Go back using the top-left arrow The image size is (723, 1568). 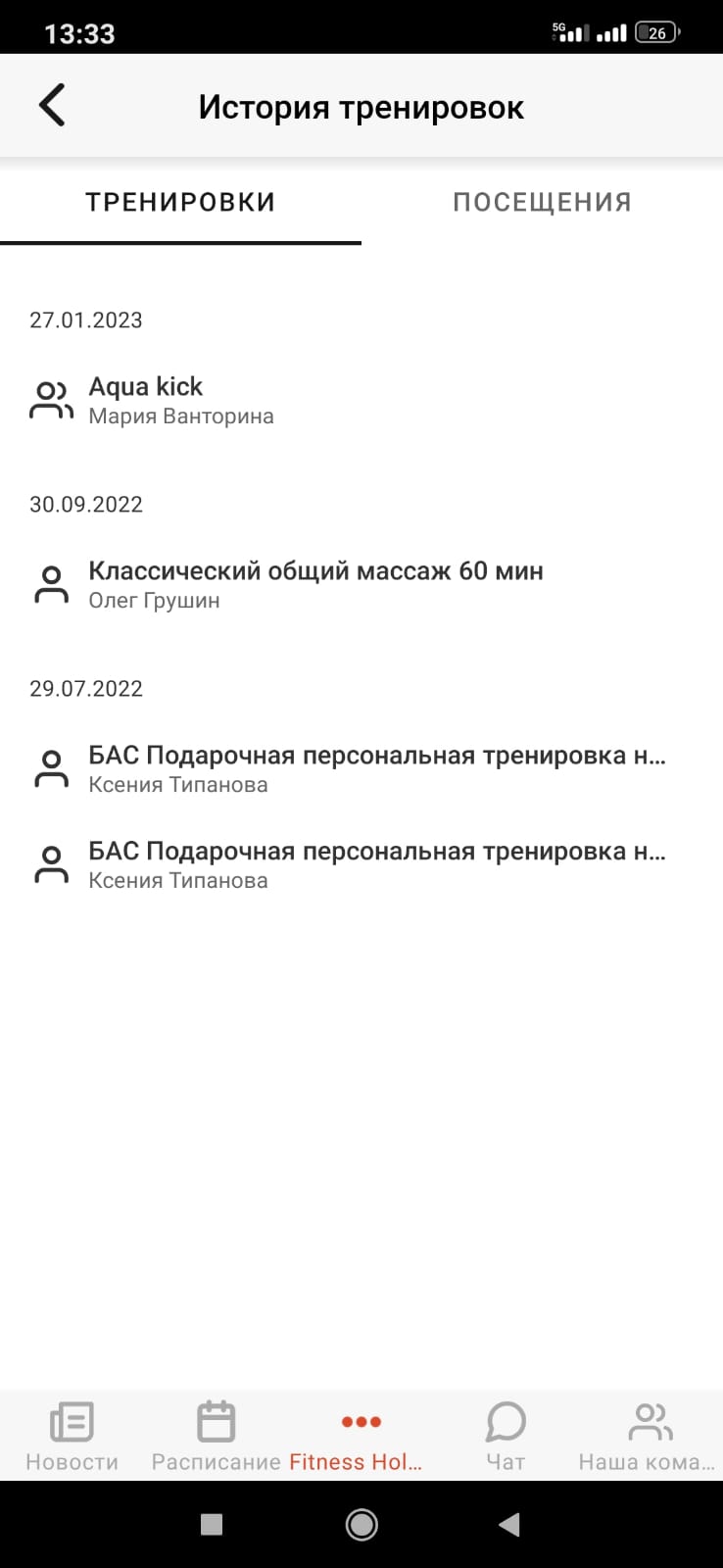52,106
